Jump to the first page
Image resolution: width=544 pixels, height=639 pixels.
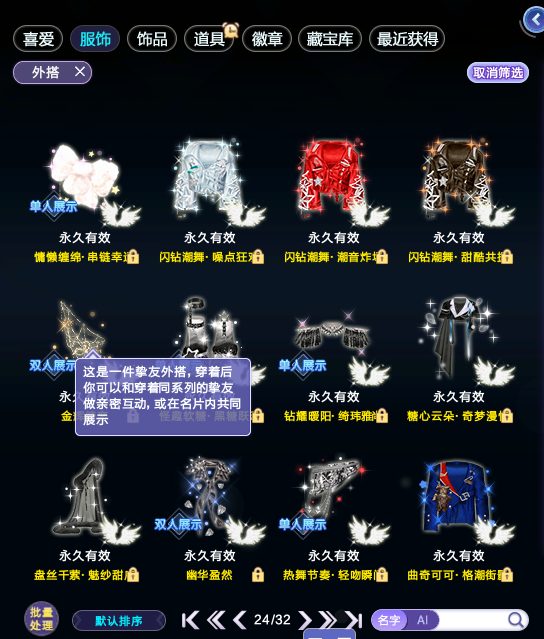tap(190, 620)
